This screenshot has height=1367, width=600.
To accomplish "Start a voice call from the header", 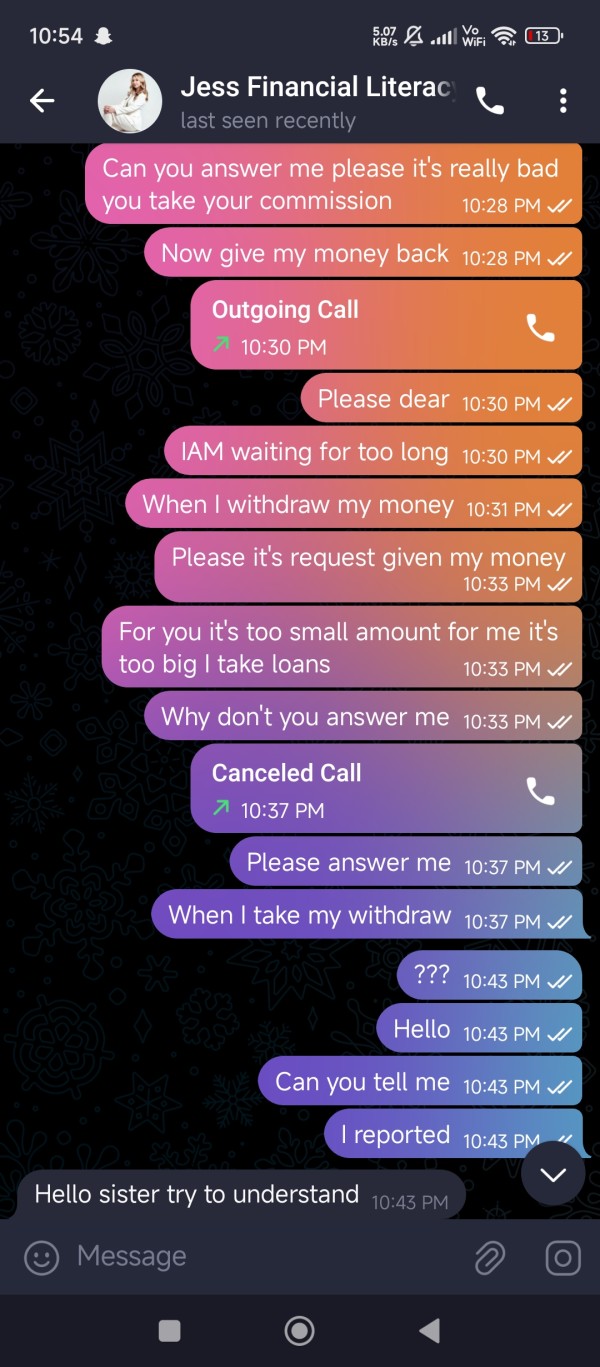I will click(490, 100).
